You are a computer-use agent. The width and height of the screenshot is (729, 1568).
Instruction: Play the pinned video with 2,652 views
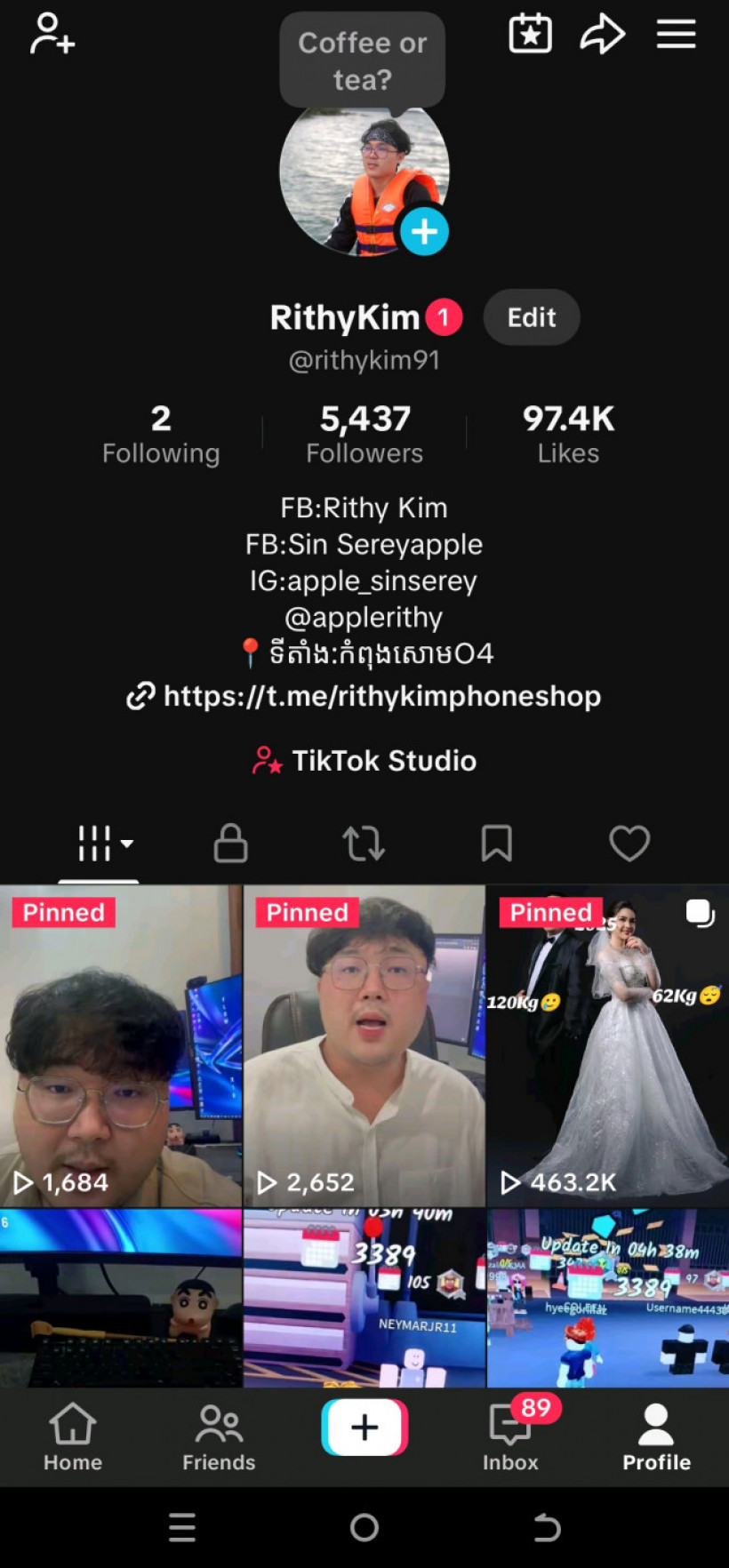click(364, 1045)
